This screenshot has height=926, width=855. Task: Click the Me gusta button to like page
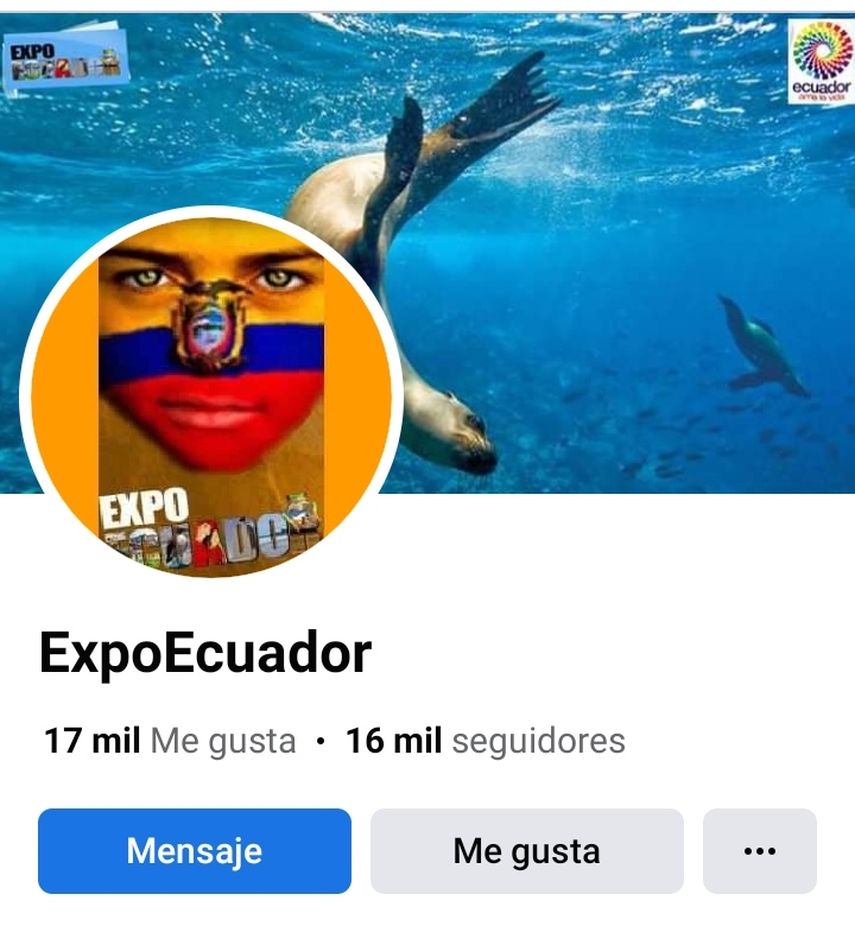pos(527,851)
